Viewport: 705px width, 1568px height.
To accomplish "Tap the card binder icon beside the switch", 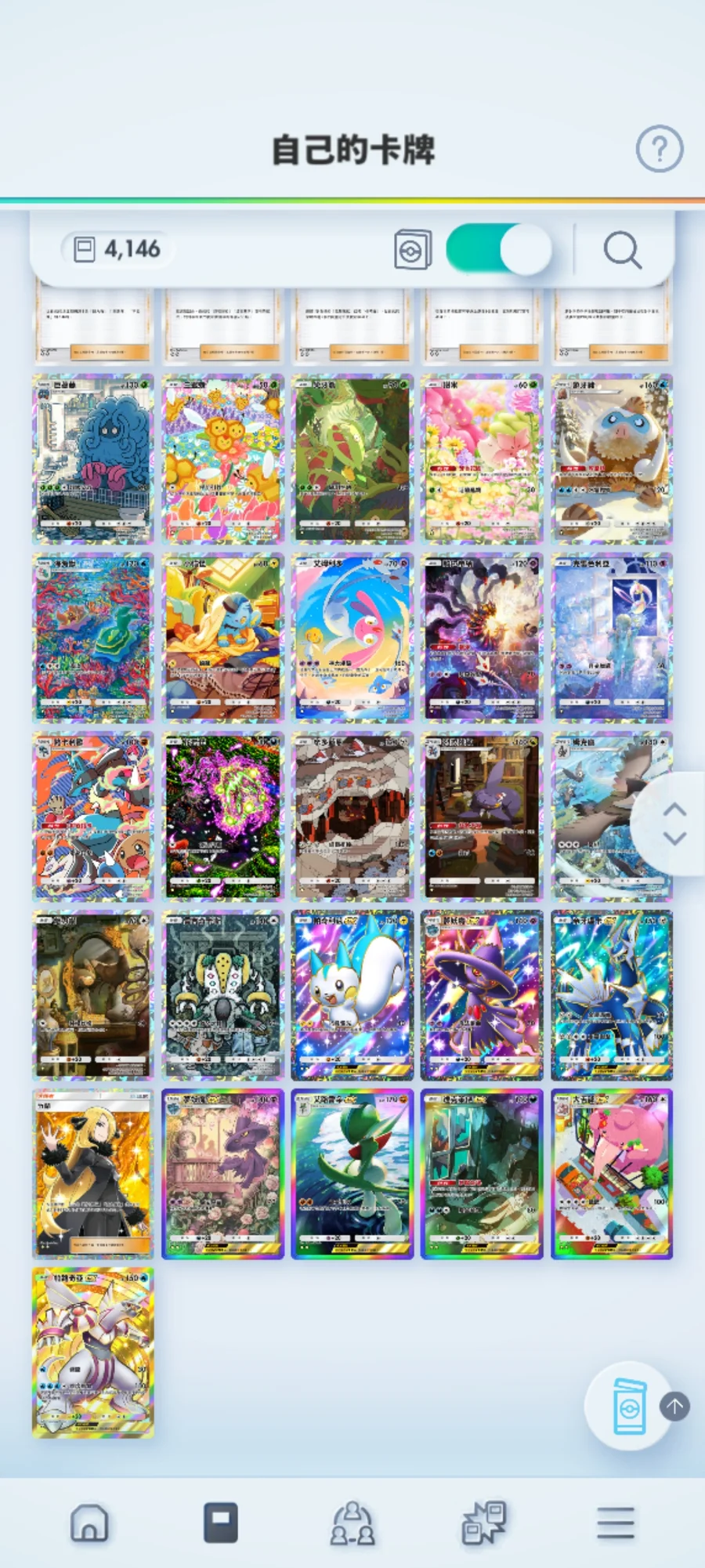I will tap(412, 250).
